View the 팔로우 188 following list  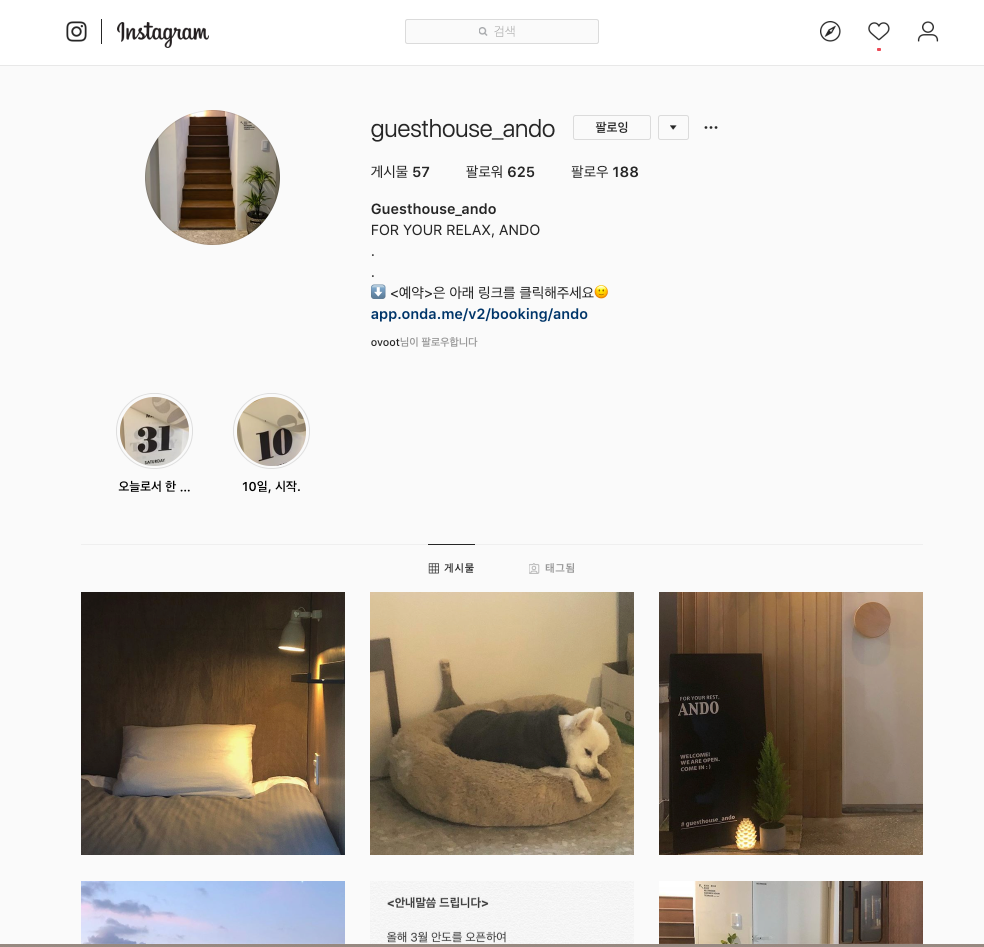pyautogui.click(x=604, y=172)
